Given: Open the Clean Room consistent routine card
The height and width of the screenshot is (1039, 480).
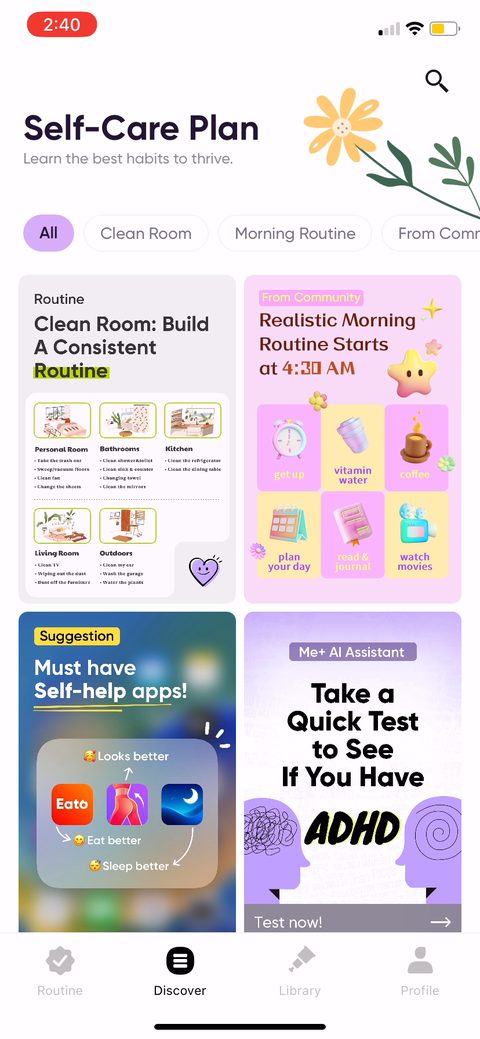Looking at the screenshot, I should [127, 439].
